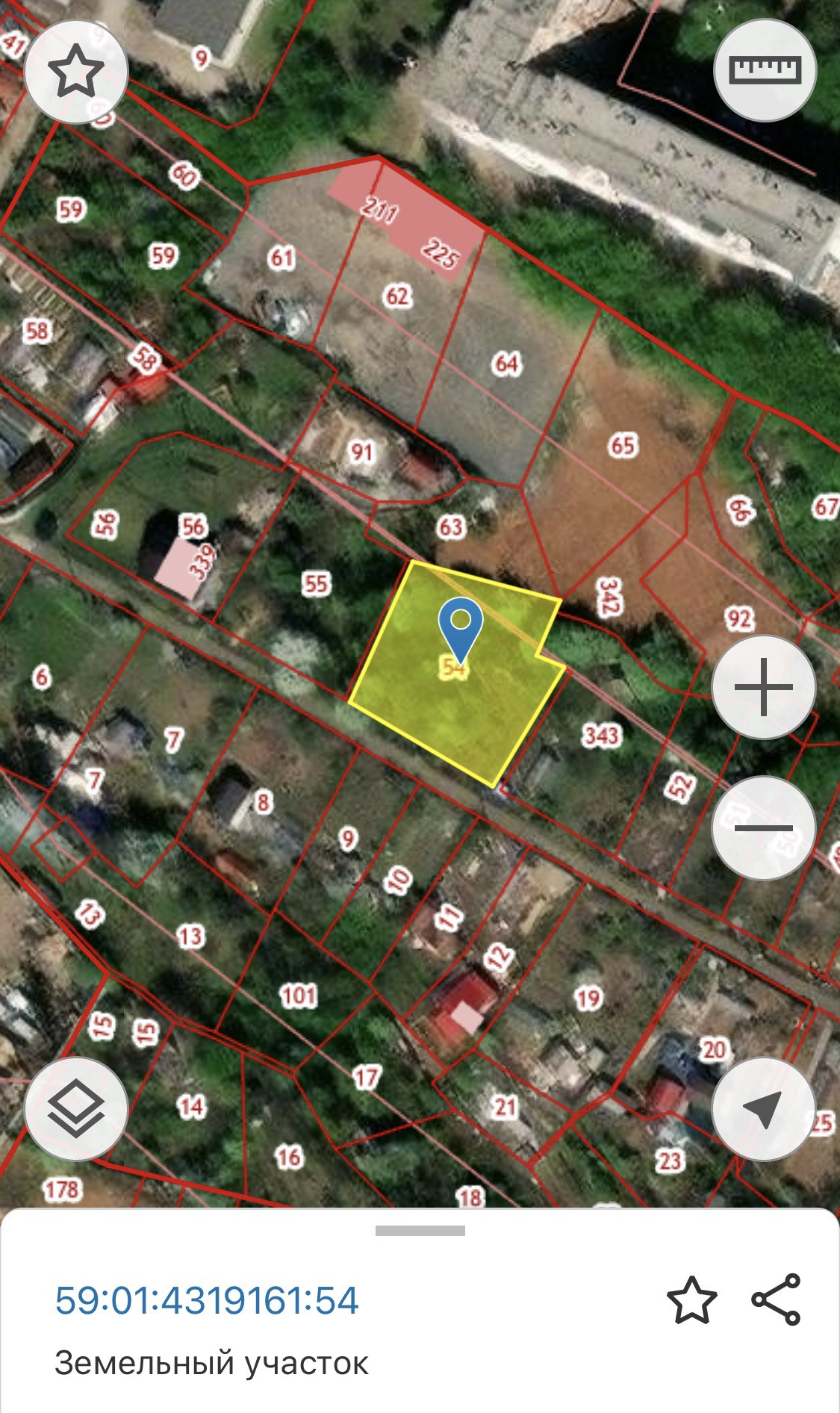The image size is (840, 1413).
Task: Center map on my location
Action: click(x=763, y=1109)
